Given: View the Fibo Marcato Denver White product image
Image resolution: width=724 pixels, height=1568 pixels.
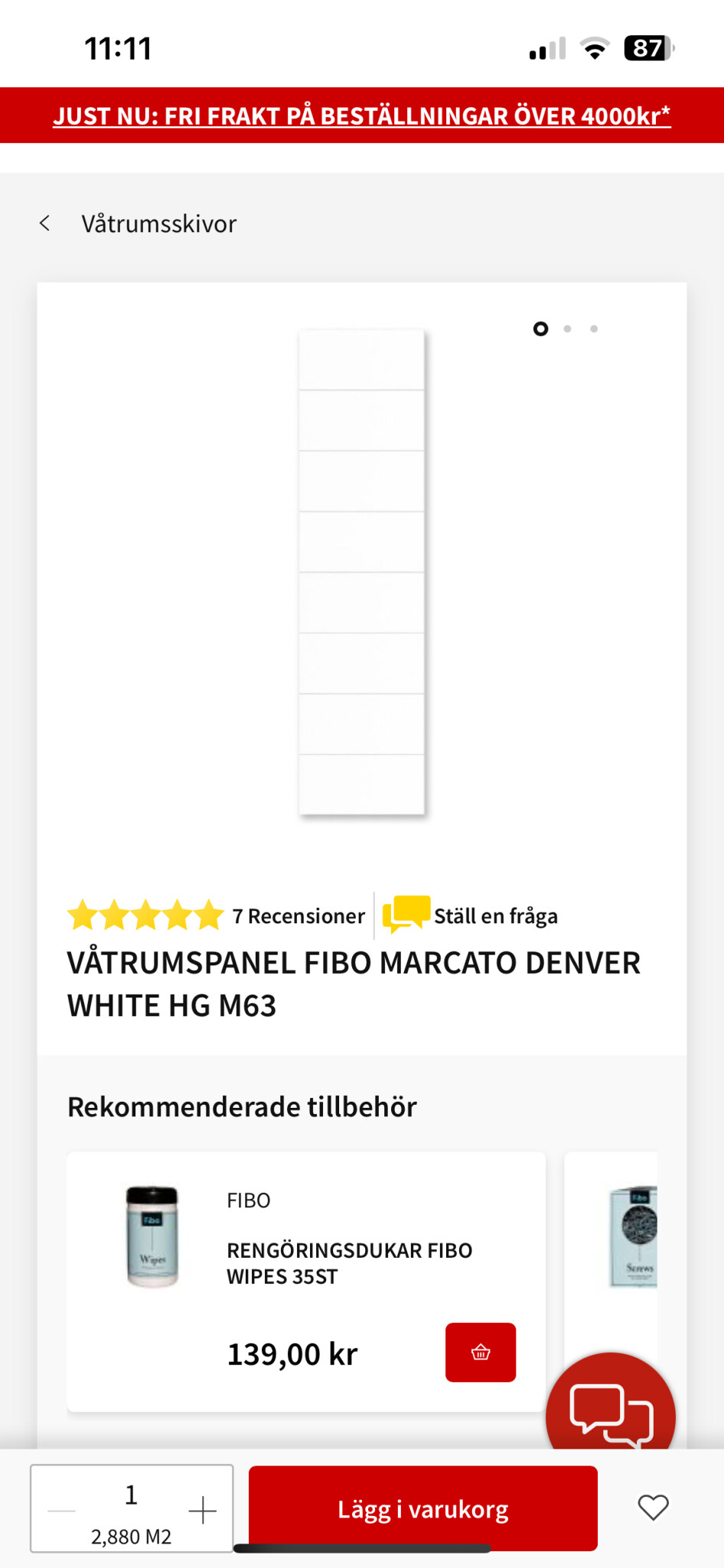Looking at the screenshot, I should (361, 573).
